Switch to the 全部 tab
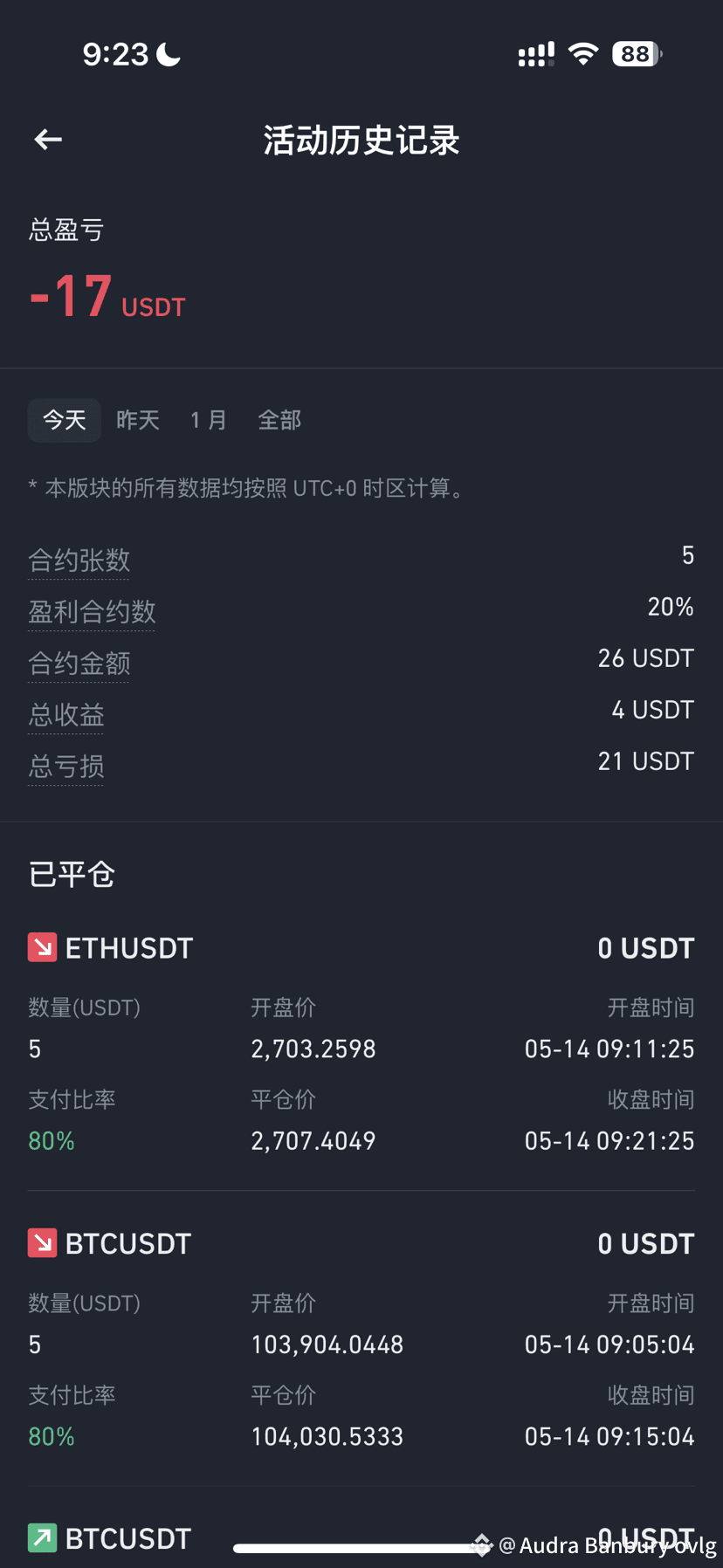Screen dimensions: 723x1568 279,420
